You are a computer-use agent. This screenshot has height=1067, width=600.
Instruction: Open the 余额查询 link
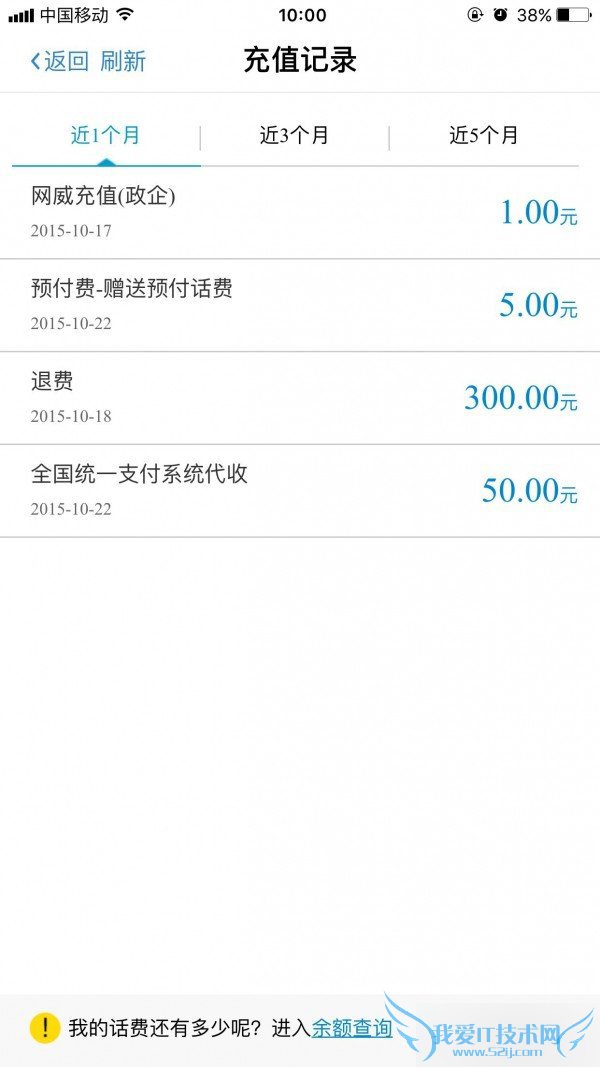tap(352, 1027)
